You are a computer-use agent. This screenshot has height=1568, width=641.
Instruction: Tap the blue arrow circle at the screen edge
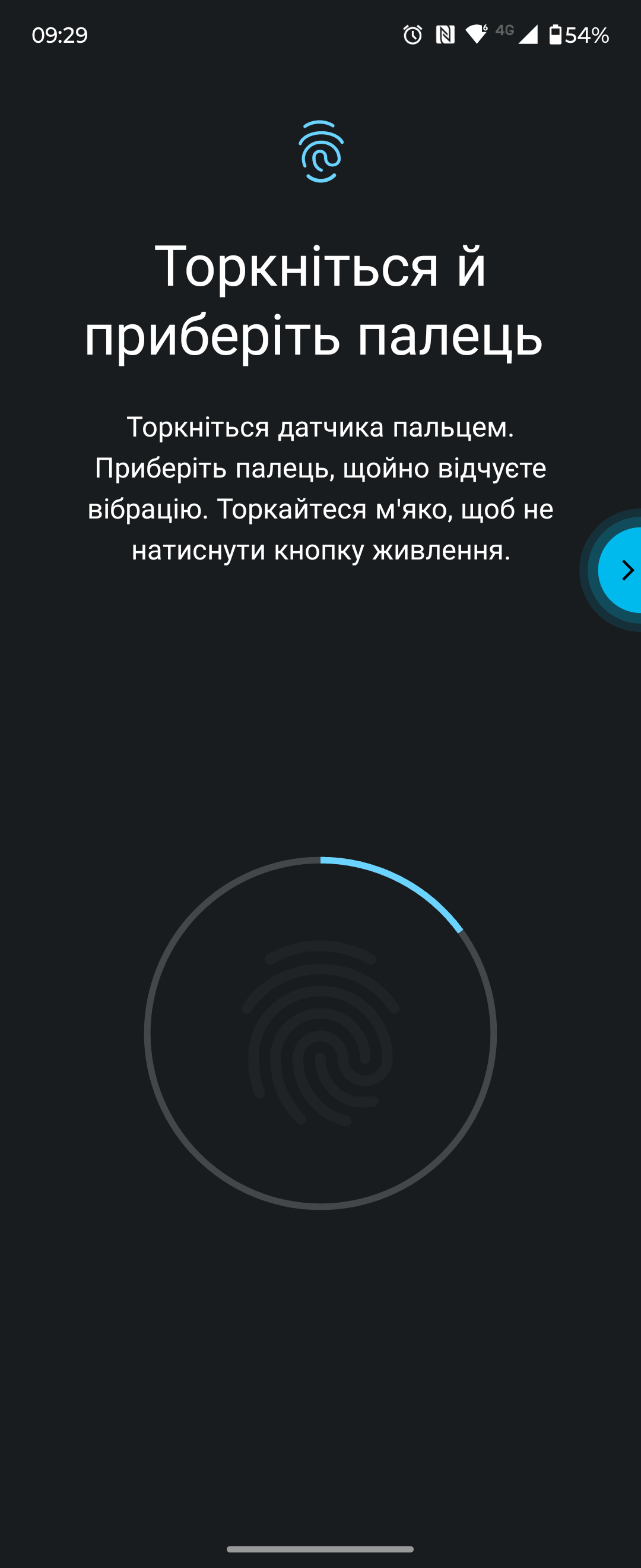[x=621, y=570]
